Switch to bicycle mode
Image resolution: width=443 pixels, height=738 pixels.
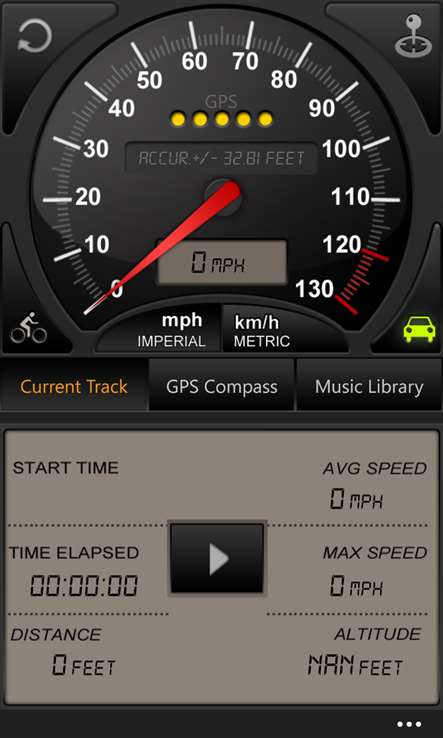[x=29, y=328]
